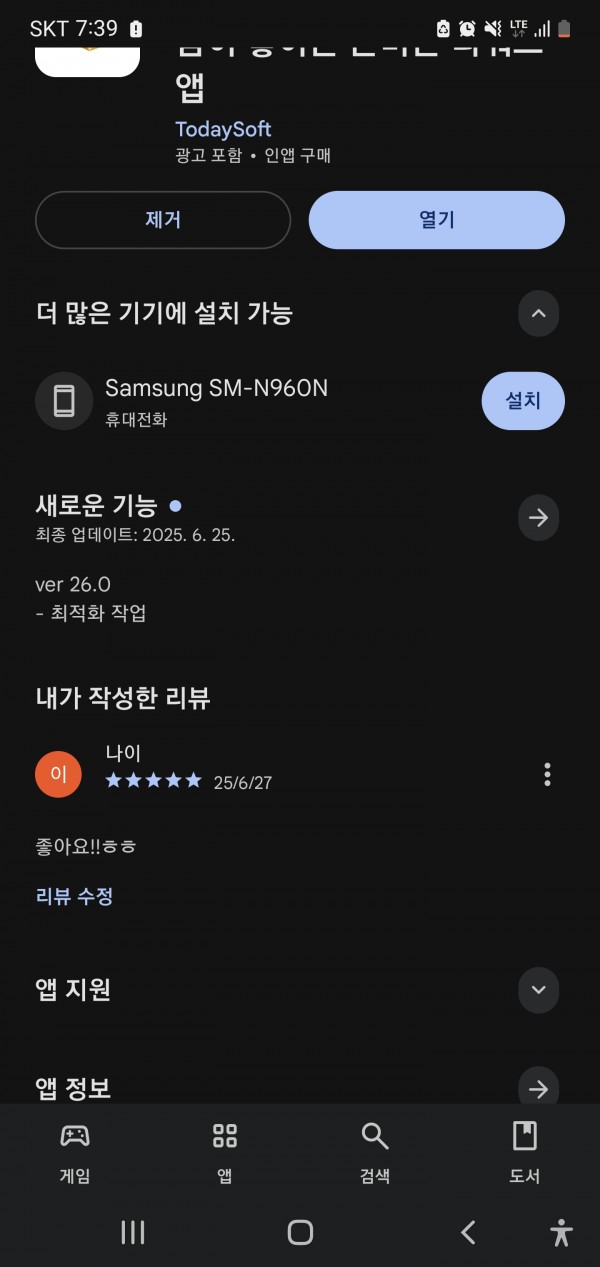The image size is (600, 1267).
Task: Tap the system home button
Action: pyautogui.click(x=300, y=1232)
